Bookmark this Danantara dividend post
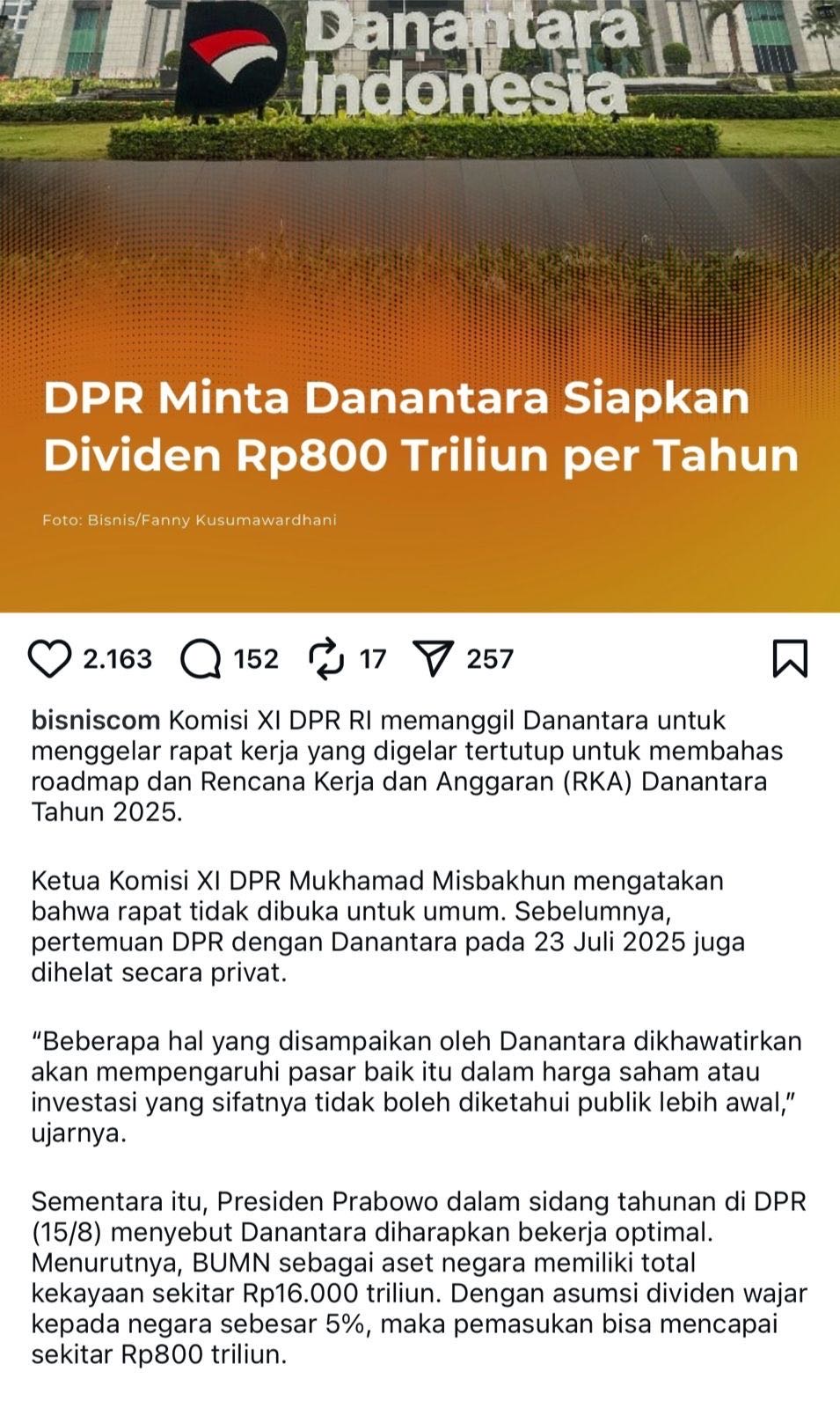Screen dimensions: 840x1408 (x=789, y=658)
